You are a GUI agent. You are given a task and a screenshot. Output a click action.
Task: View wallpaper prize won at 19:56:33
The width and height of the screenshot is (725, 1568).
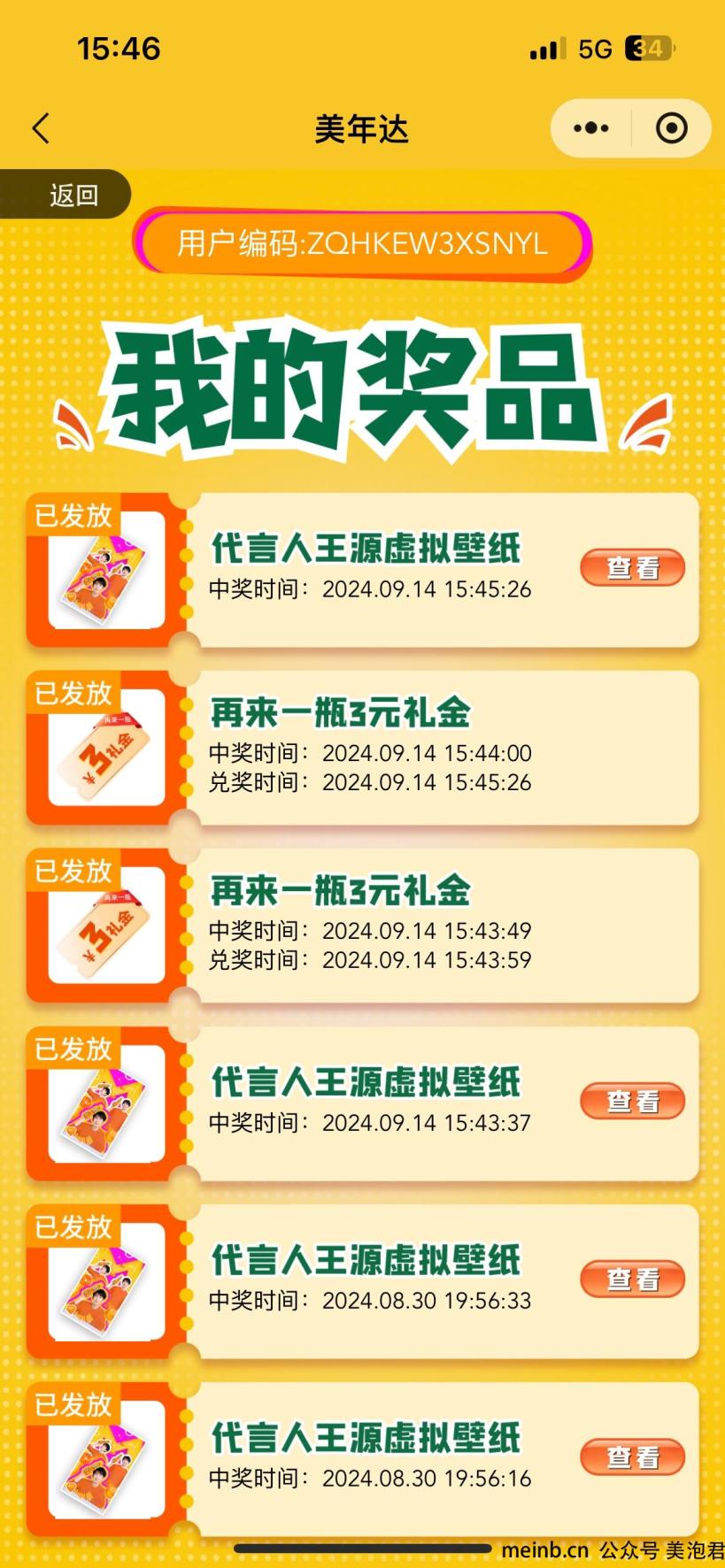[x=632, y=1279]
